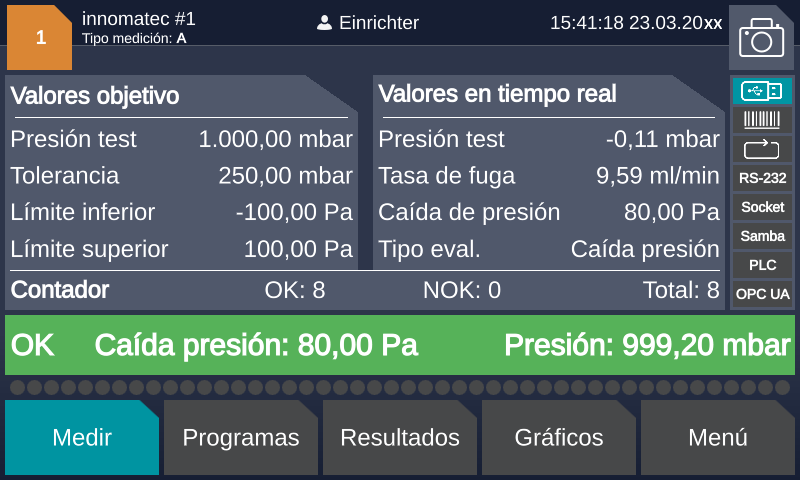Screen dimensions: 800x480
Task: Select the USB interface icon
Action: (762, 91)
